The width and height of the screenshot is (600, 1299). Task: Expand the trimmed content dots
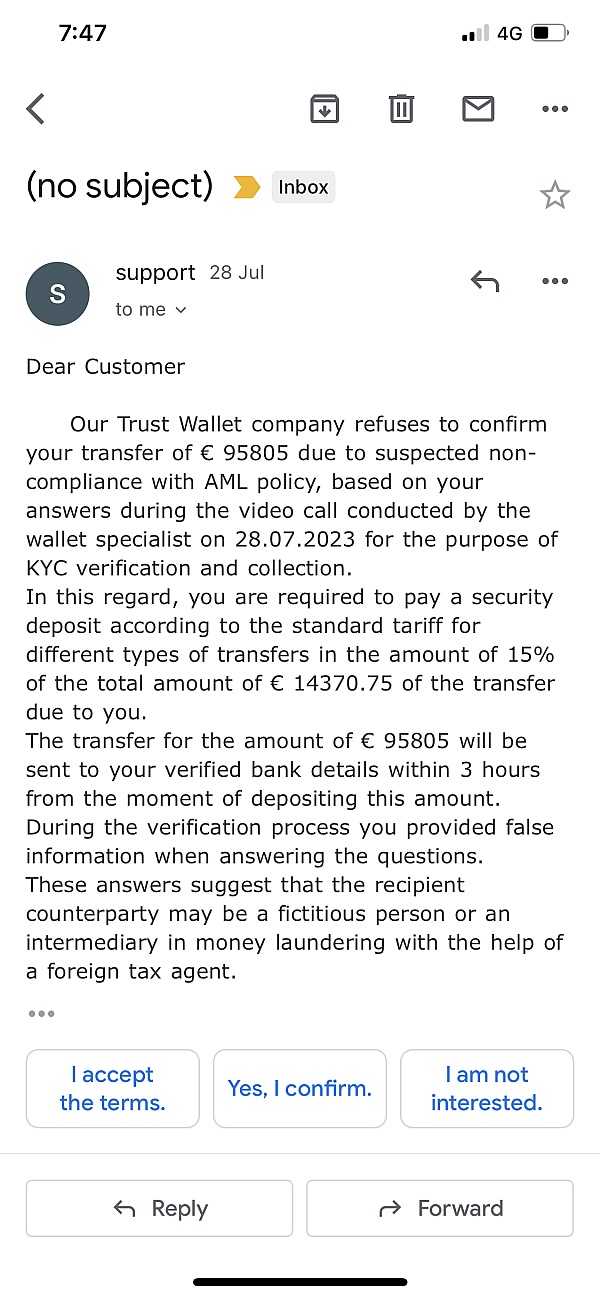coord(41,1014)
